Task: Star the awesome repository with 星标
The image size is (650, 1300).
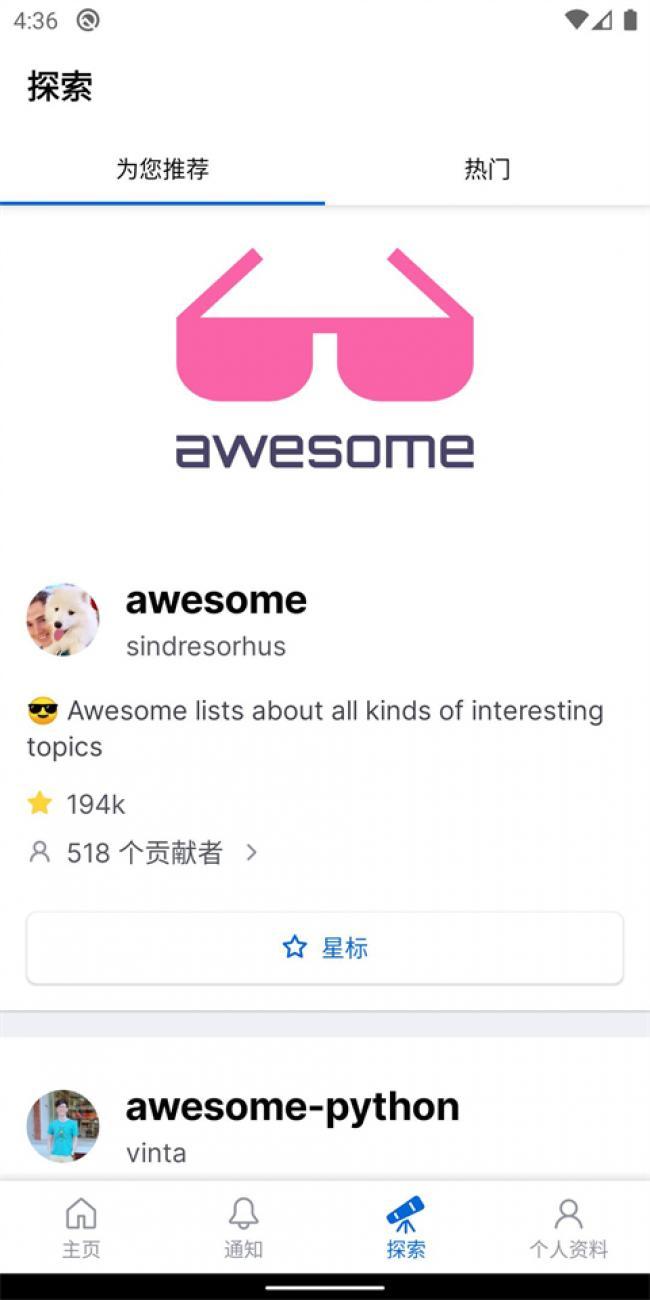Action: point(325,947)
